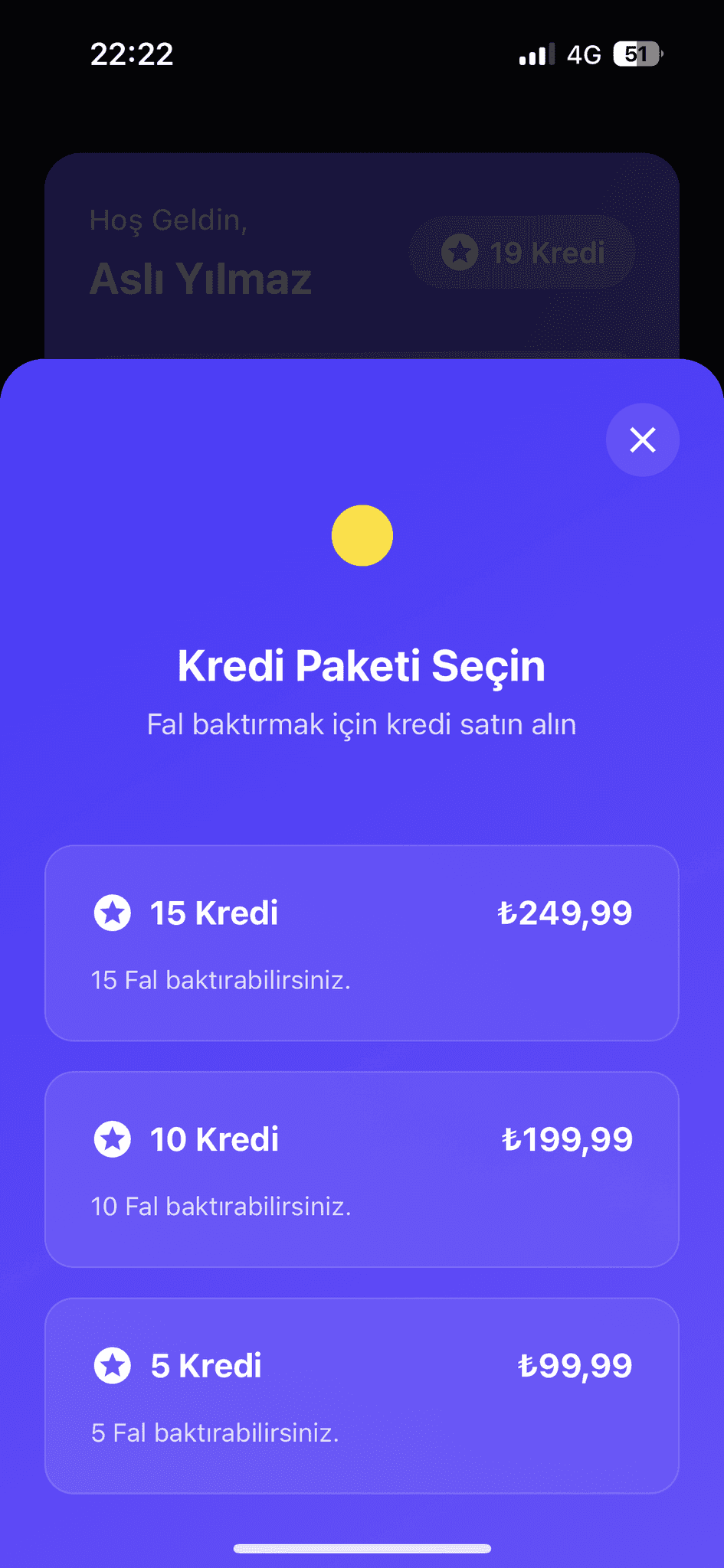Tap the clock showing 22:22
This screenshot has height=1568, width=724.
click(132, 54)
